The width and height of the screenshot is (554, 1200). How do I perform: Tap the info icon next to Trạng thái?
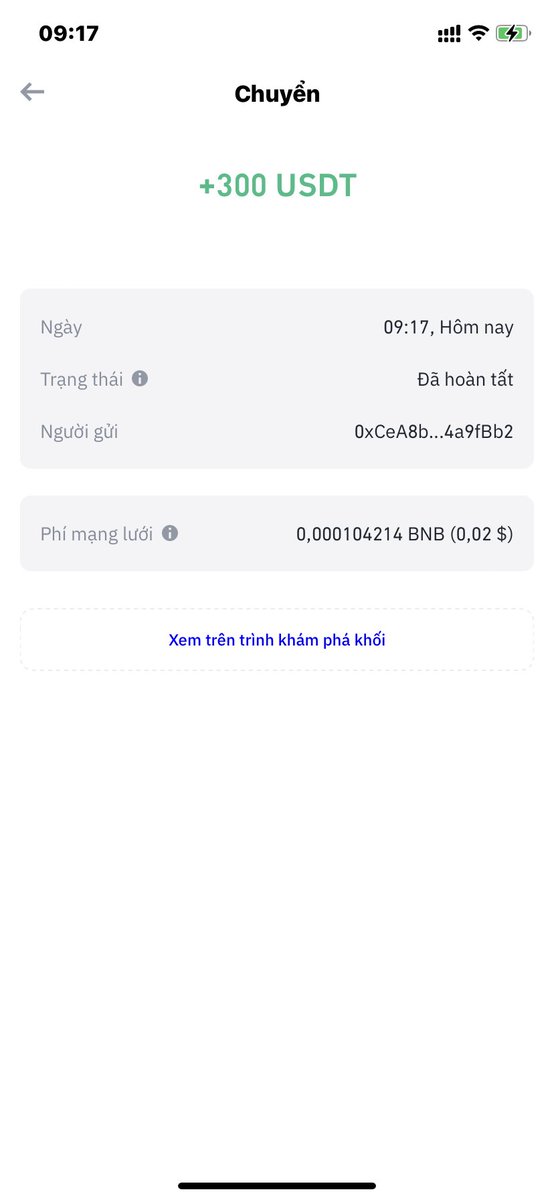140,379
